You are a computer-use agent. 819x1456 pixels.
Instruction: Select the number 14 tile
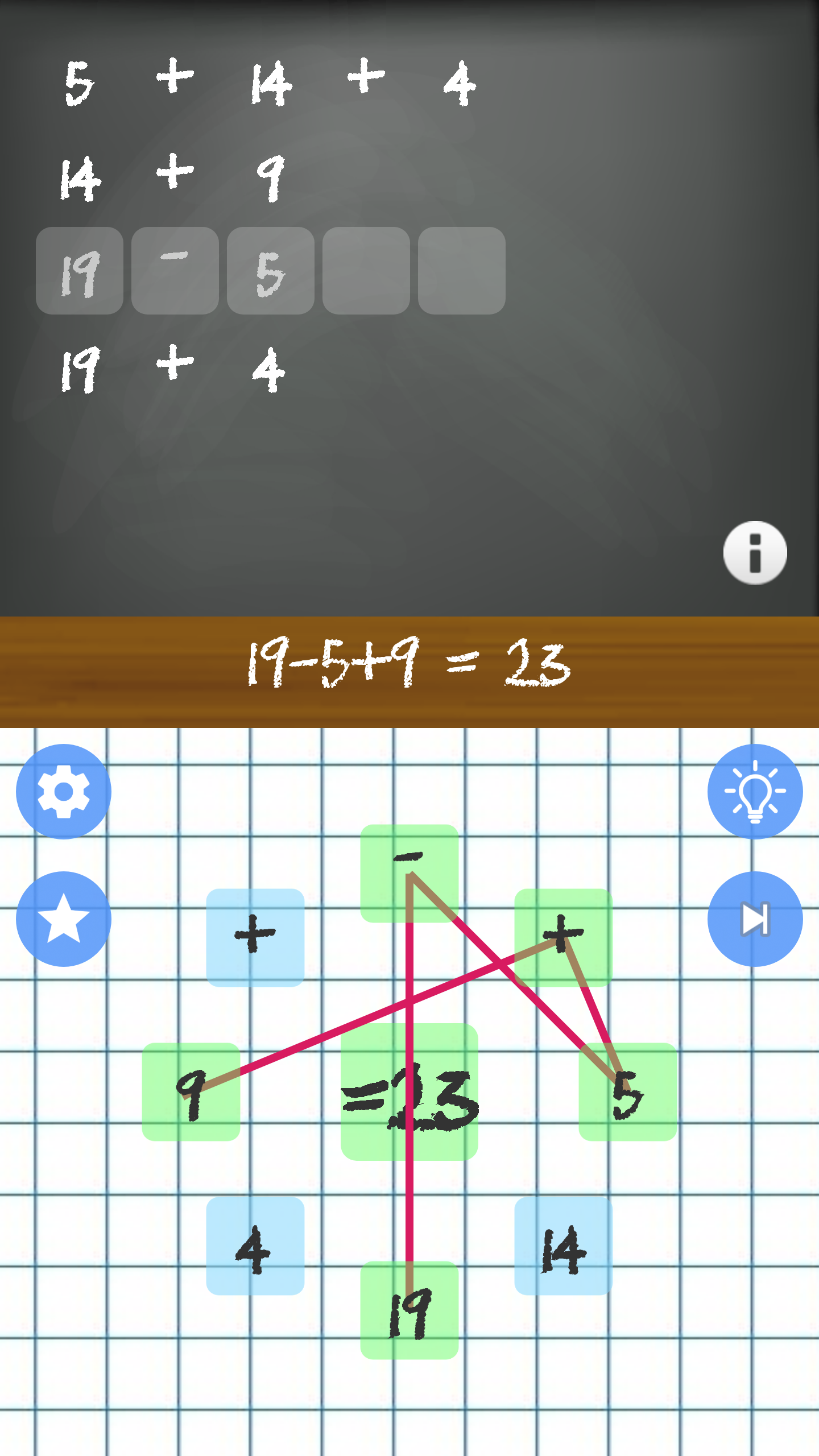tap(563, 1246)
